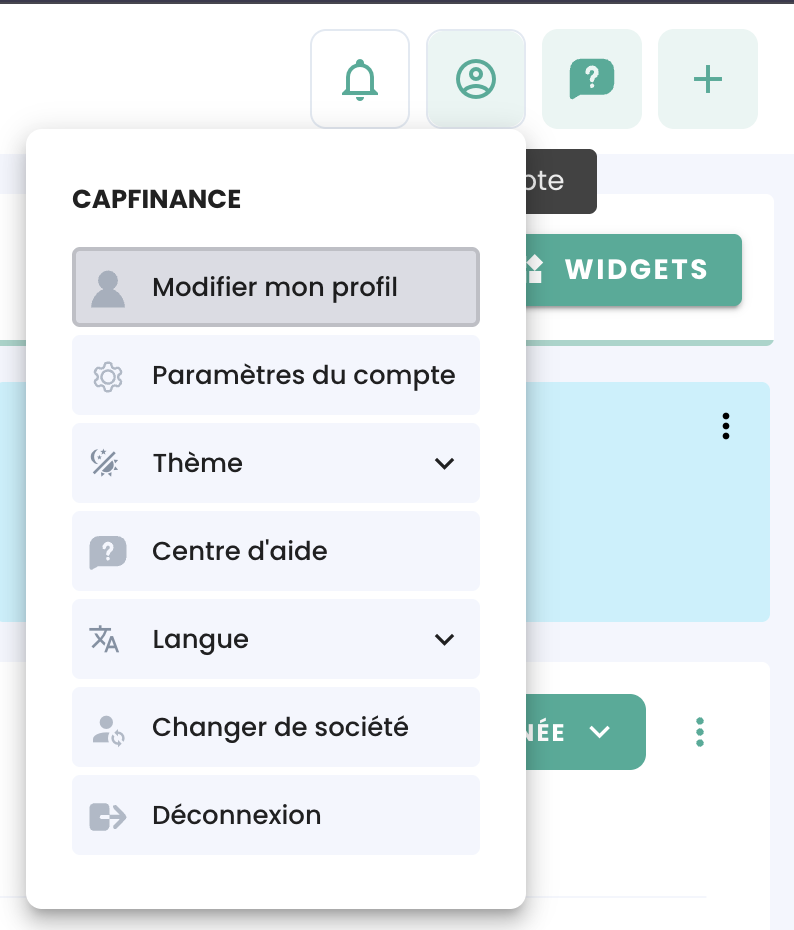Image resolution: width=794 pixels, height=930 pixels.
Task: Log out with Déconnexion
Action: pyautogui.click(x=276, y=815)
